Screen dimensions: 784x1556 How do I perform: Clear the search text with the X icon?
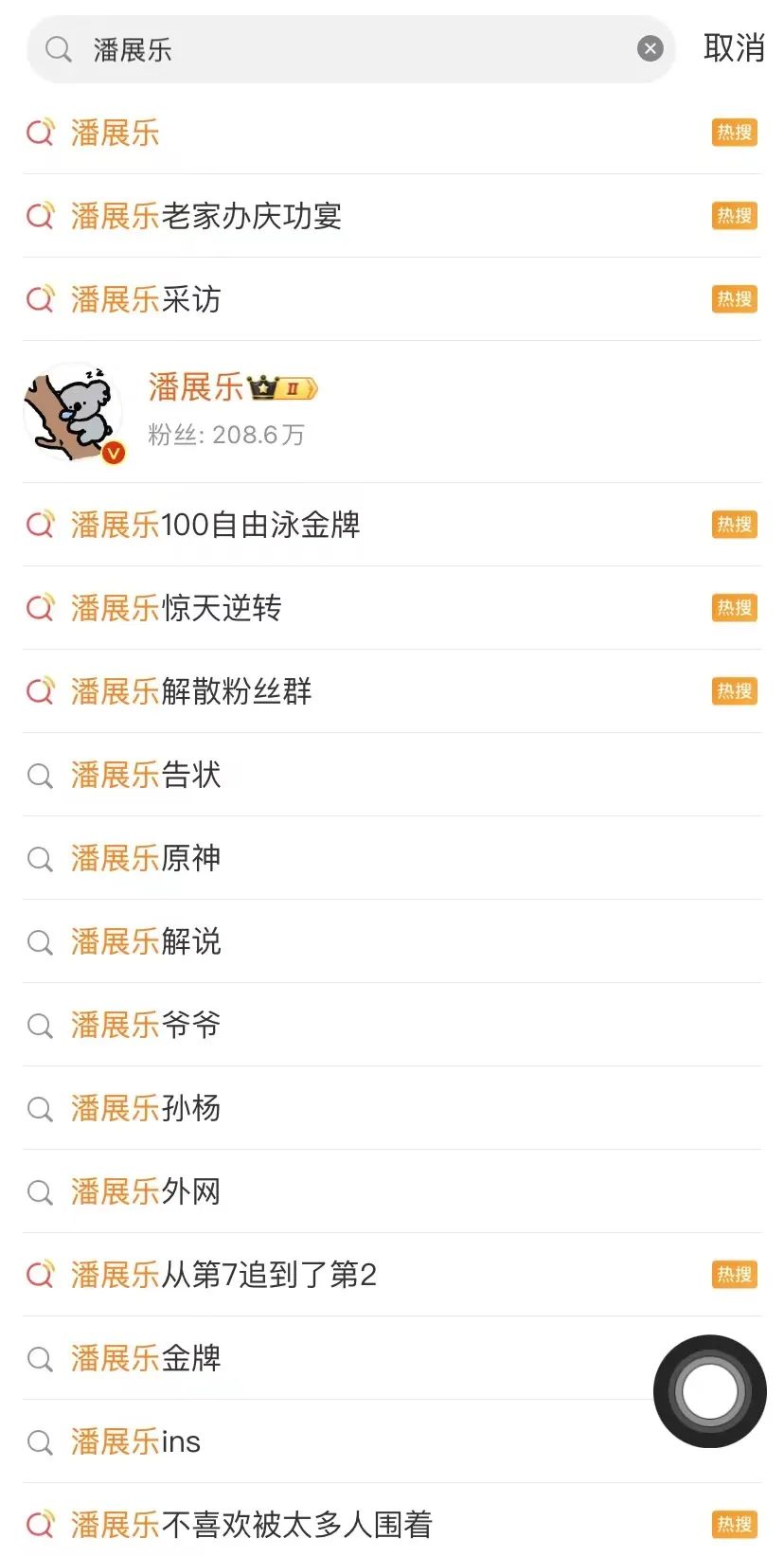(650, 48)
